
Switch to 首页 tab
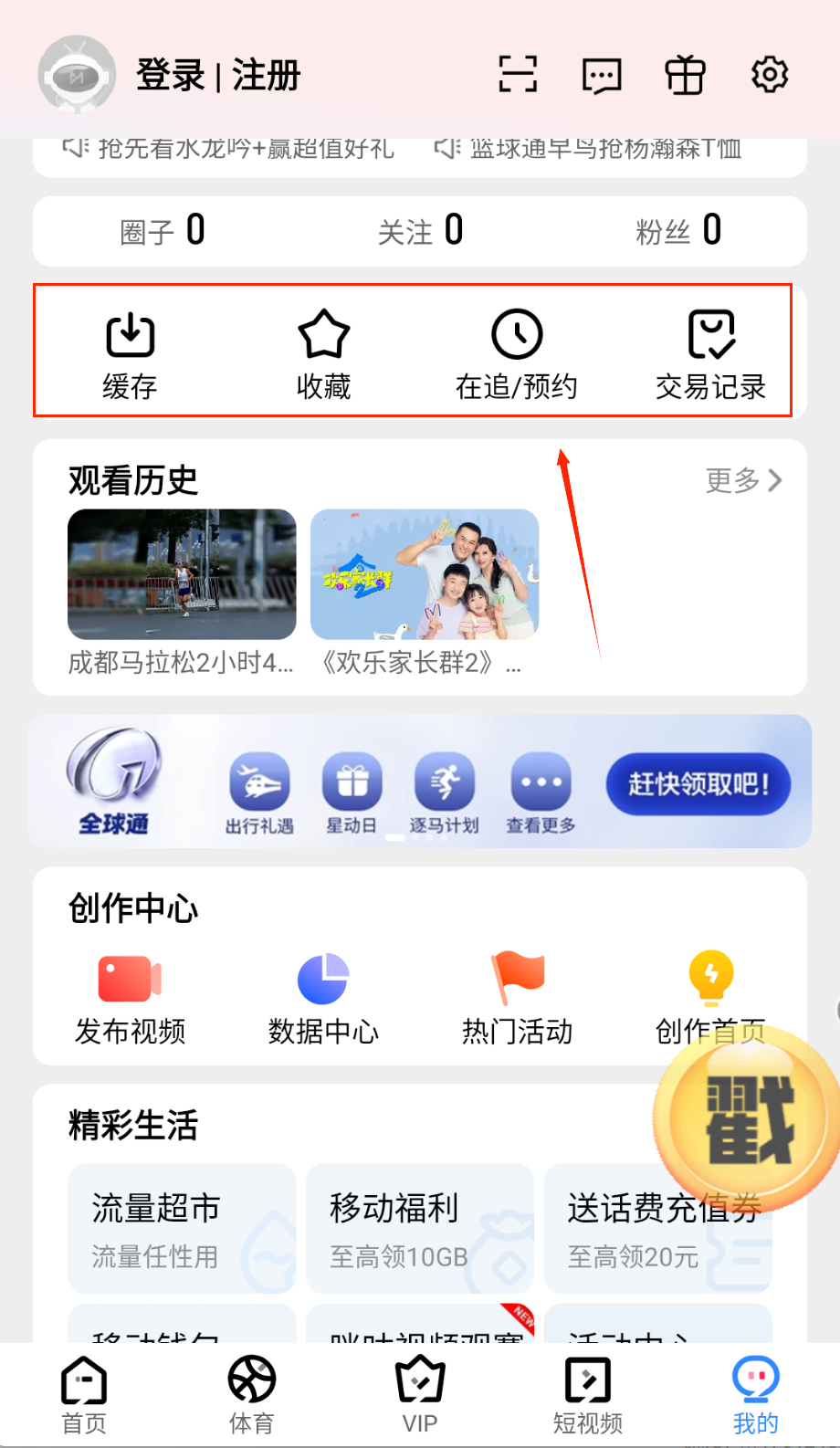point(84,1395)
